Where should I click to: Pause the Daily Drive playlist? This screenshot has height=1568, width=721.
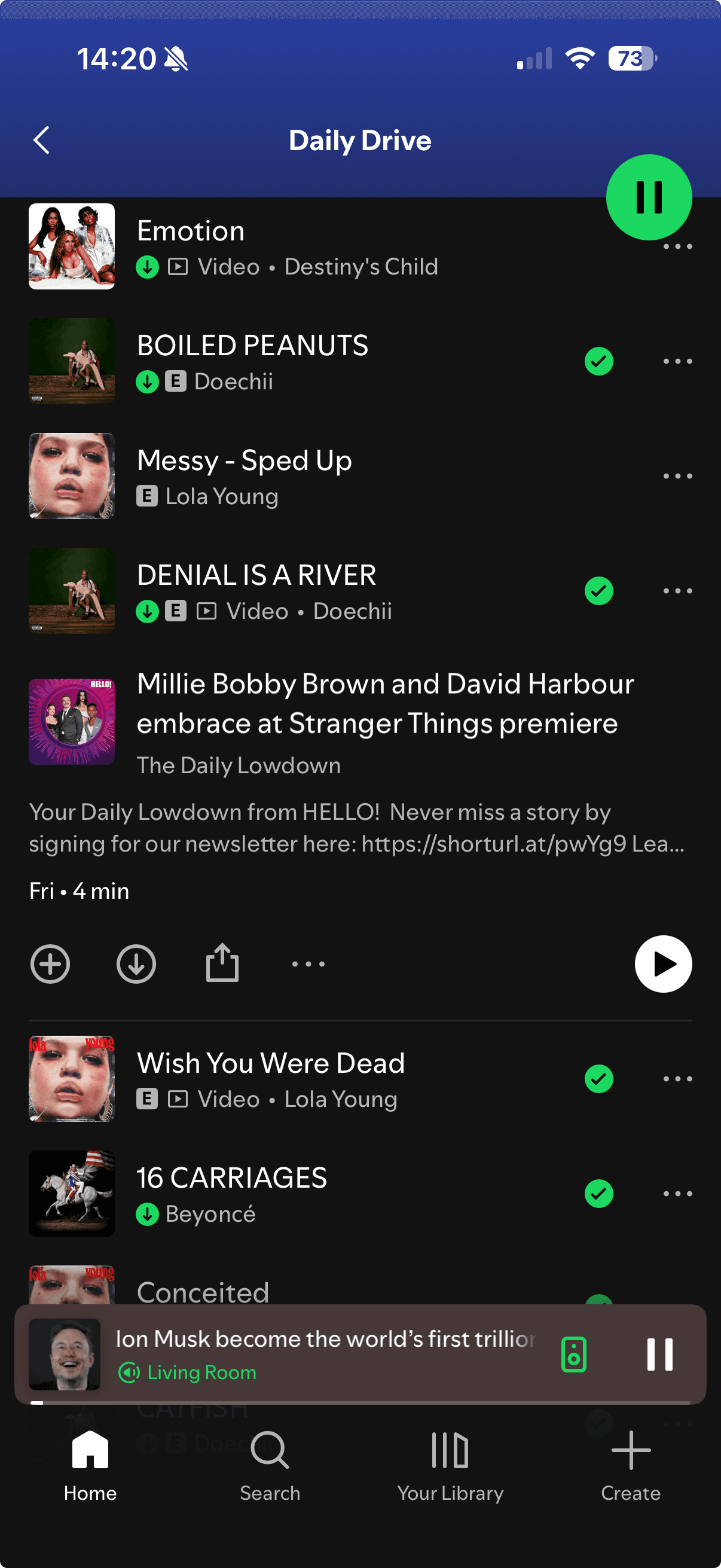click(x=648, y=197)
